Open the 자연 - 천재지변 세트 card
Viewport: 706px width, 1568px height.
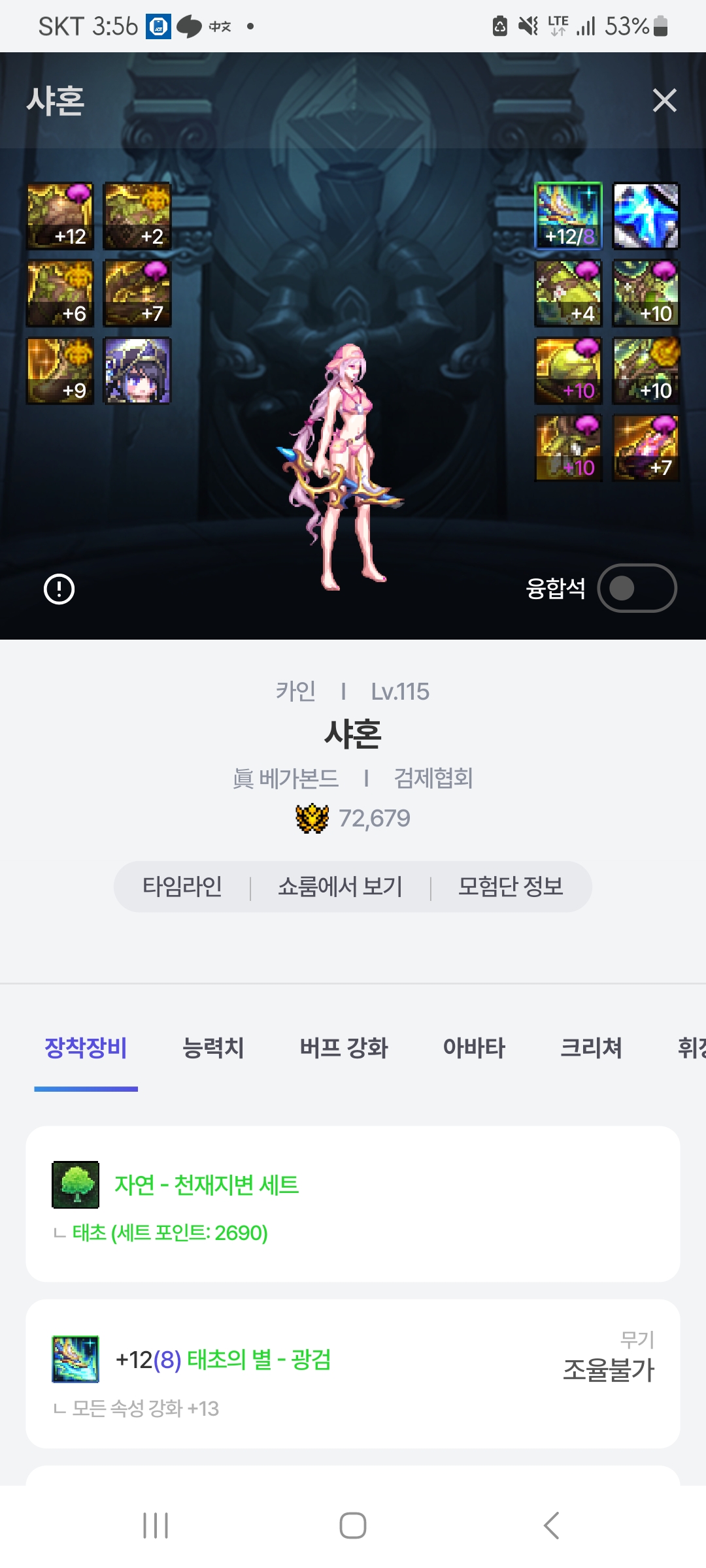click(353, 1203)
